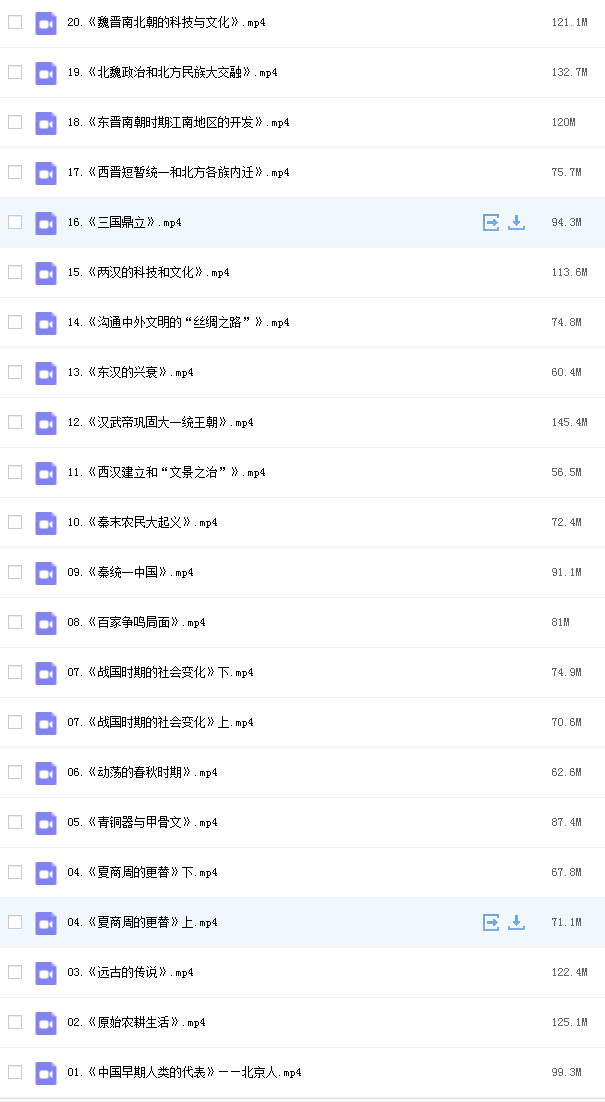
Task: Open 10.《秦末农民大起义》.mp4
Action: (143, 522)
